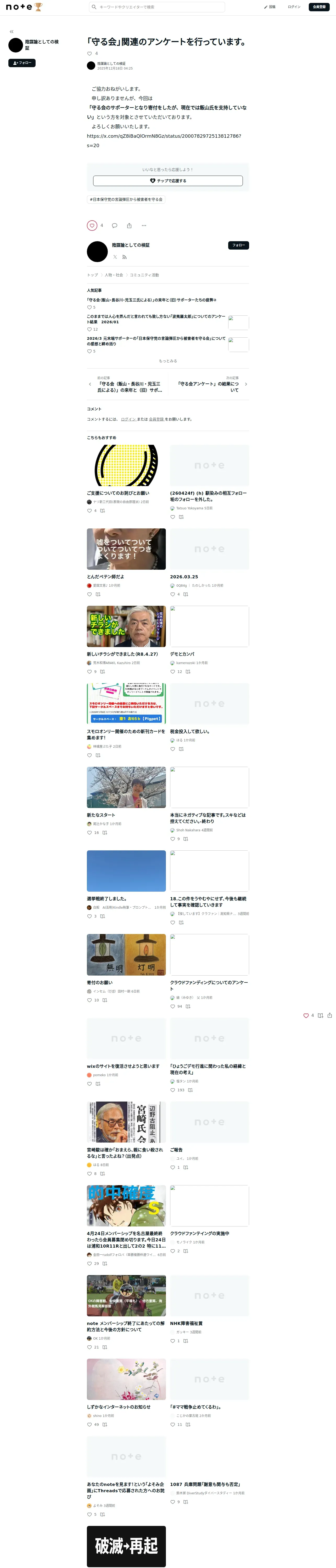Screen dimensions: 336x1568
Task: Open the ログイン link in the header
Action: coord(294,7)
